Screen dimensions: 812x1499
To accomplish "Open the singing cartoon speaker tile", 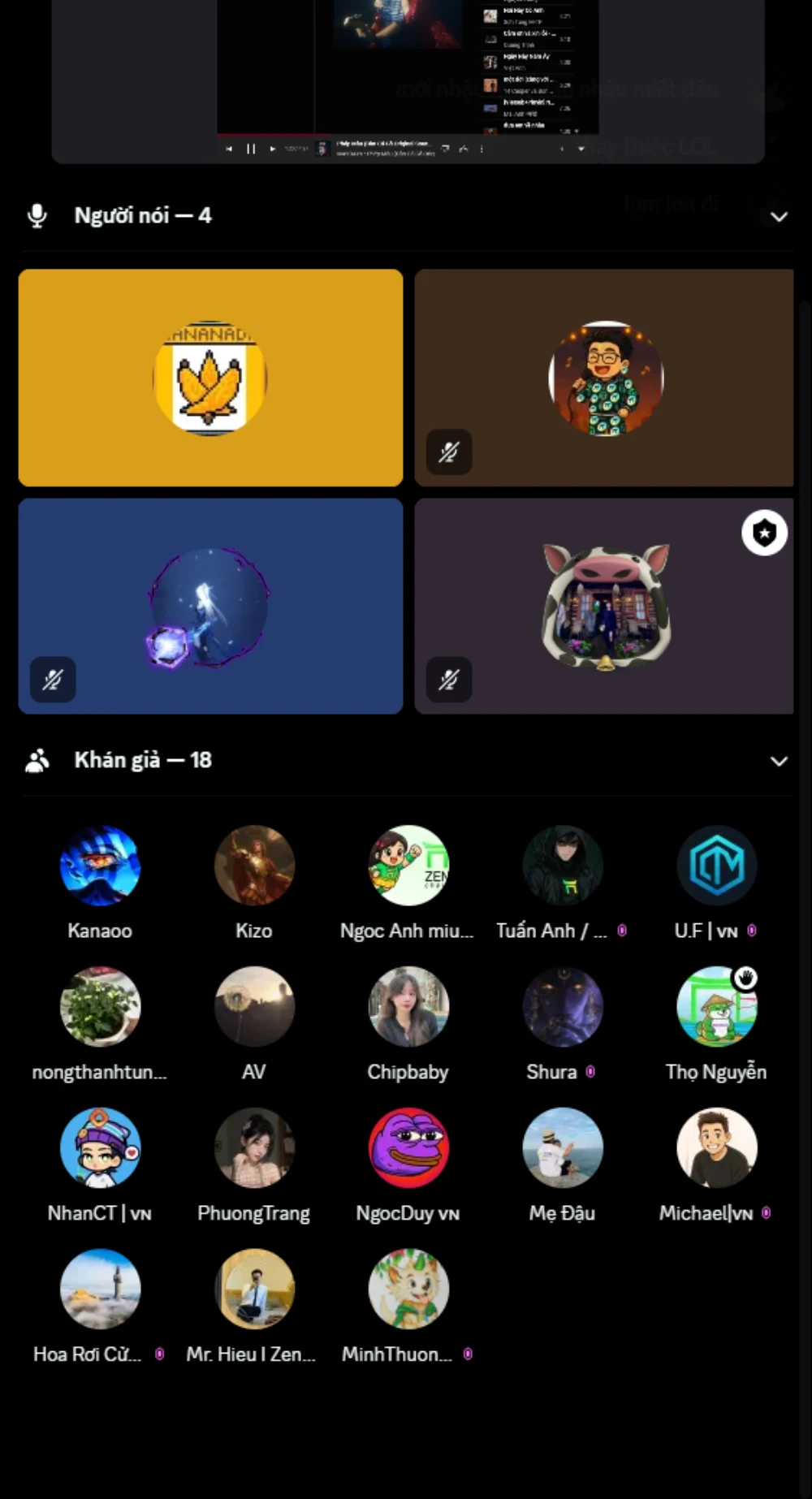I will 604,378.
